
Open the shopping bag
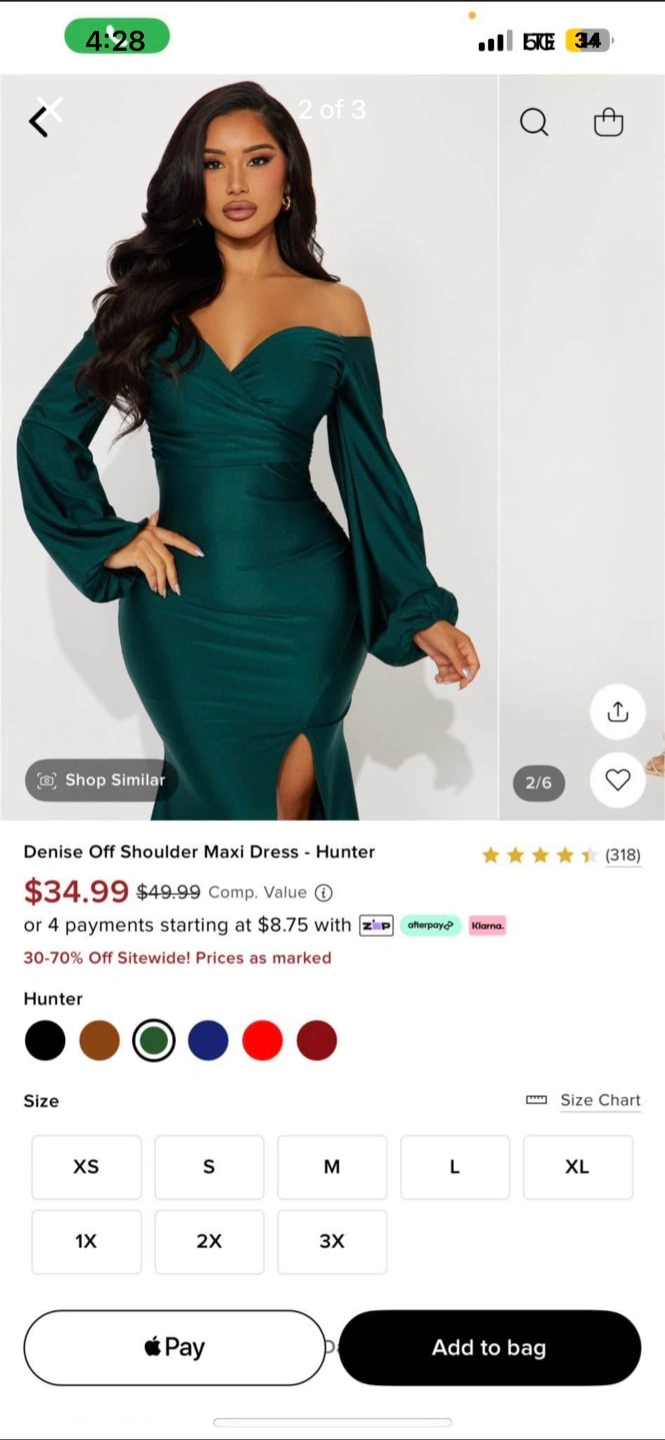(x=608, y=122)
